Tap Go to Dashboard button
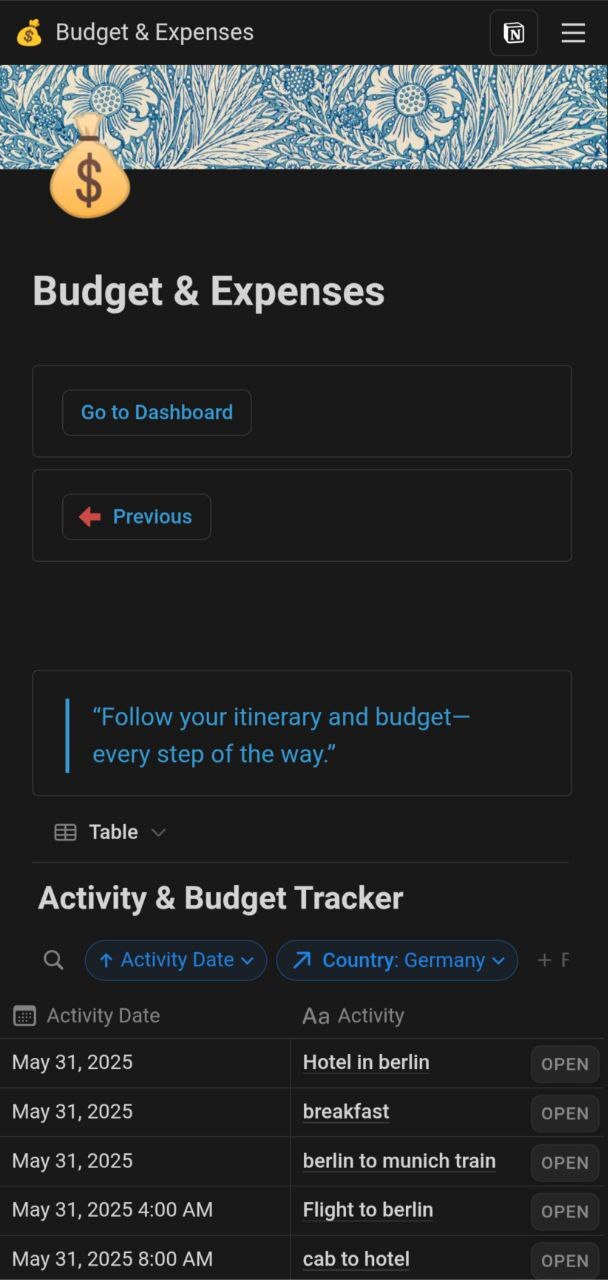This screenshot has width=608, height=1280. [157, 412]
